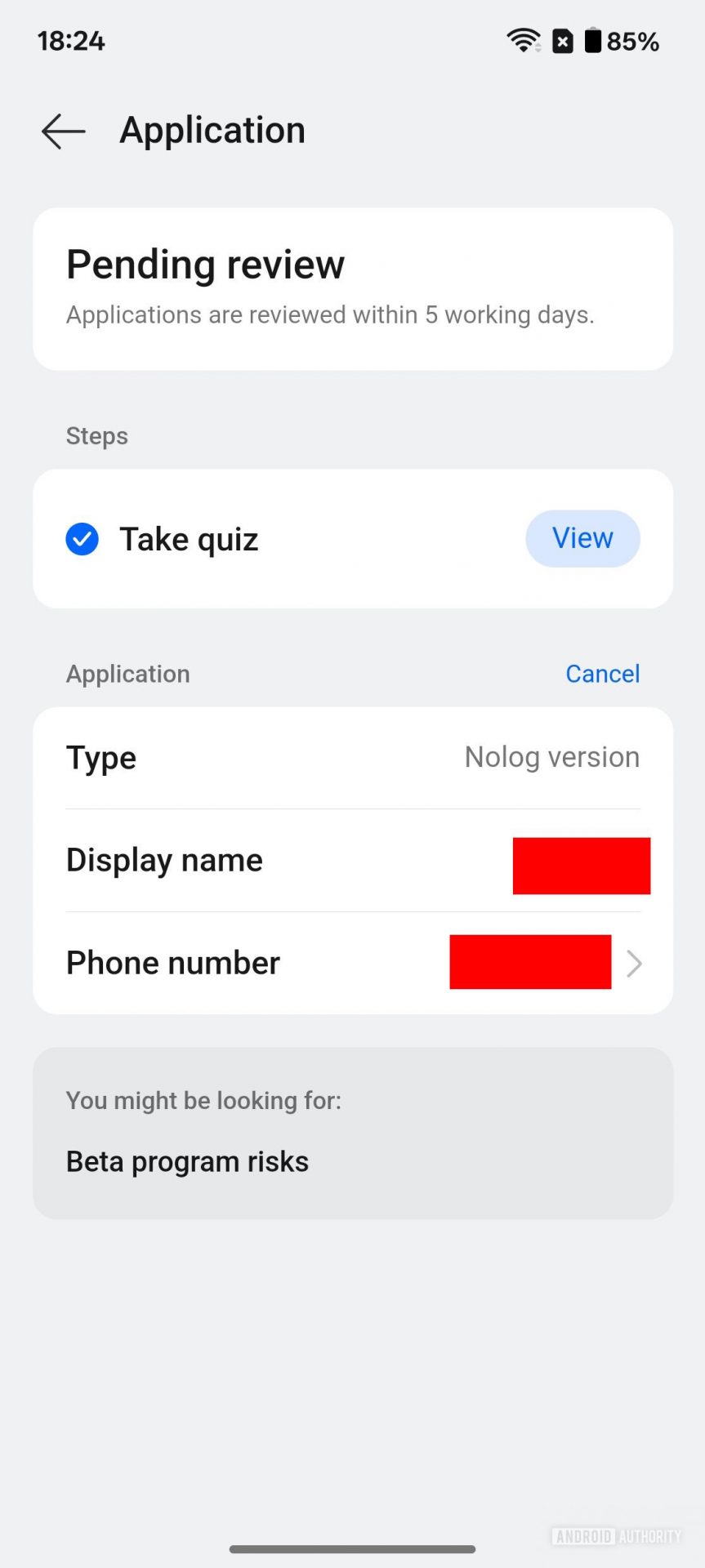View the completed Take quiz step
Viewport: 705px width, 1568px height.
click(x=582, y=539)
